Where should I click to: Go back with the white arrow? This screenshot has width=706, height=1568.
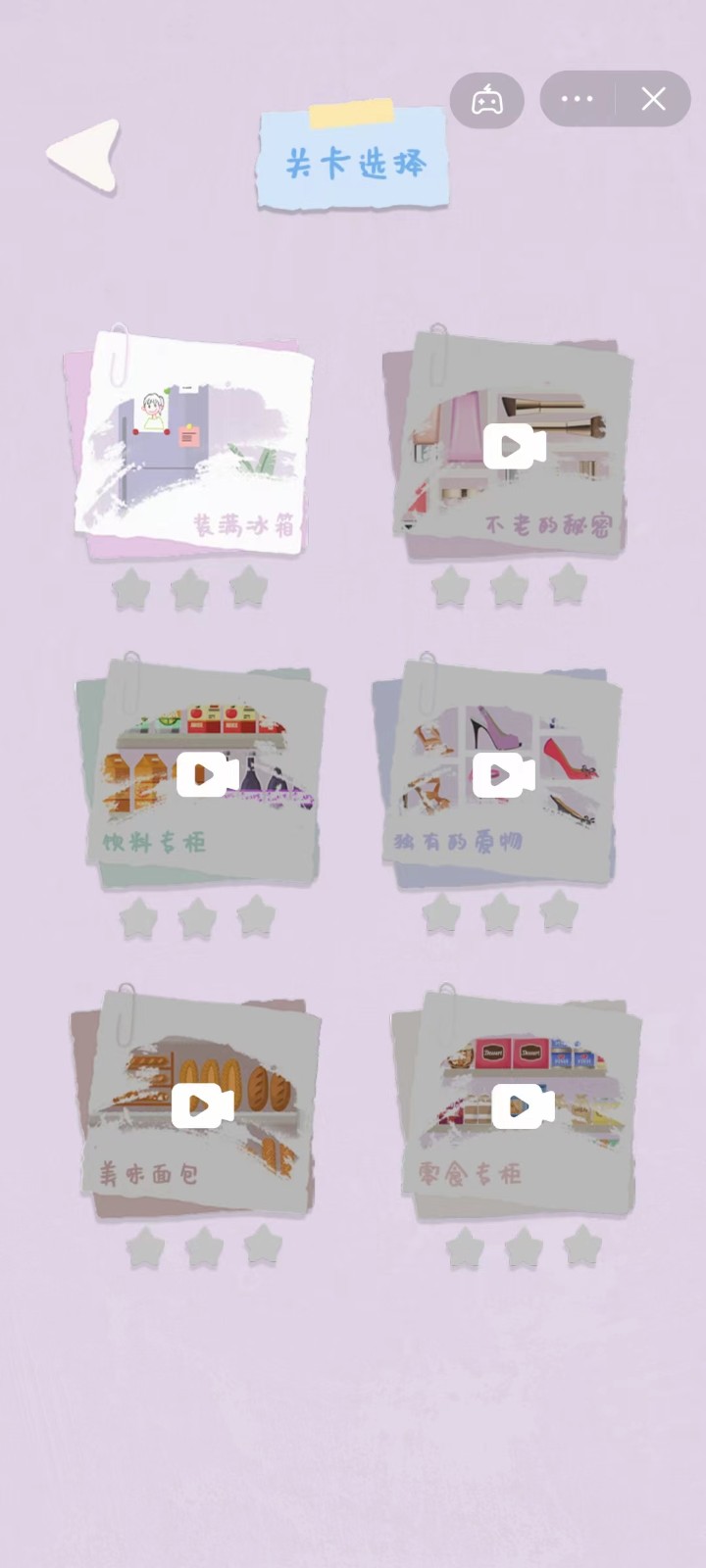coord(86,155)
